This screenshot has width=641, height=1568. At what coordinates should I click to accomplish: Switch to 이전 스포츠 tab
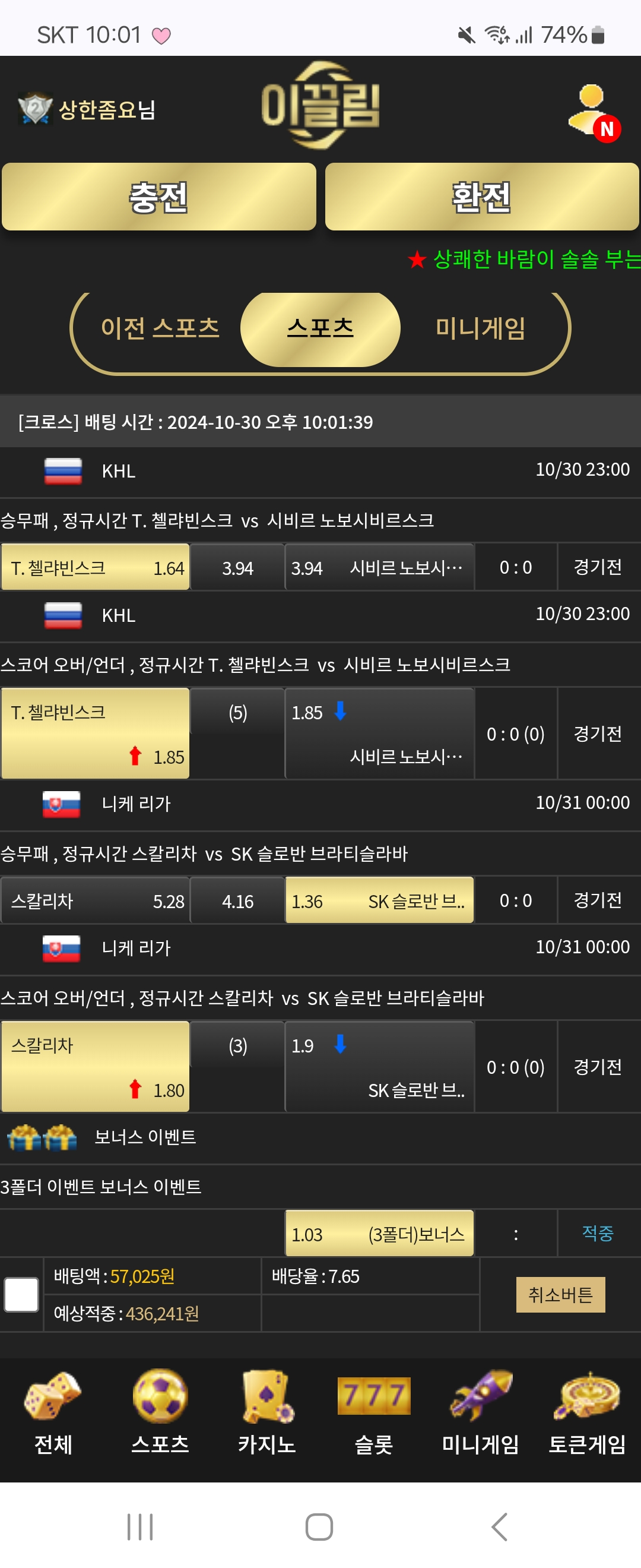[x=160, y=328]
